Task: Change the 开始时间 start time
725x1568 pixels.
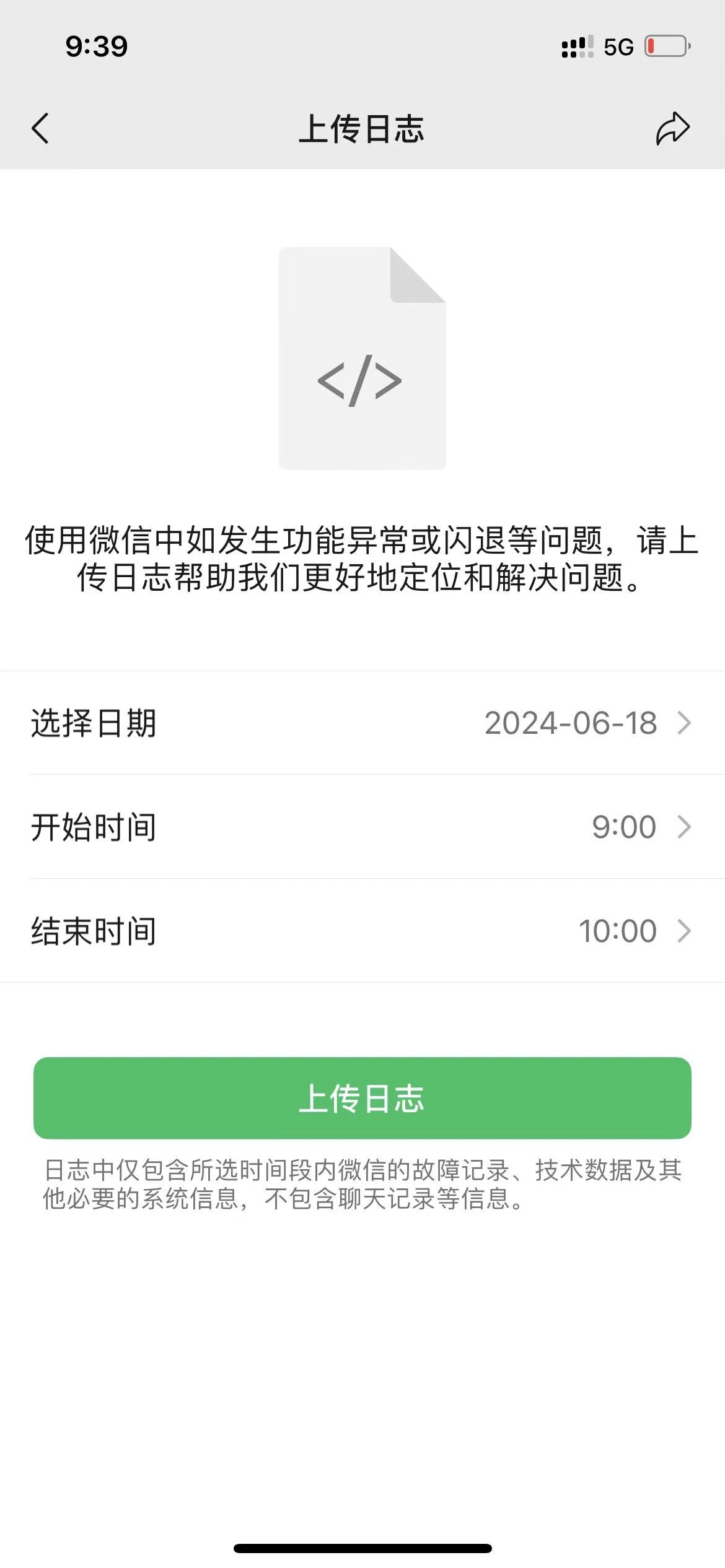Action: point(362,827)
